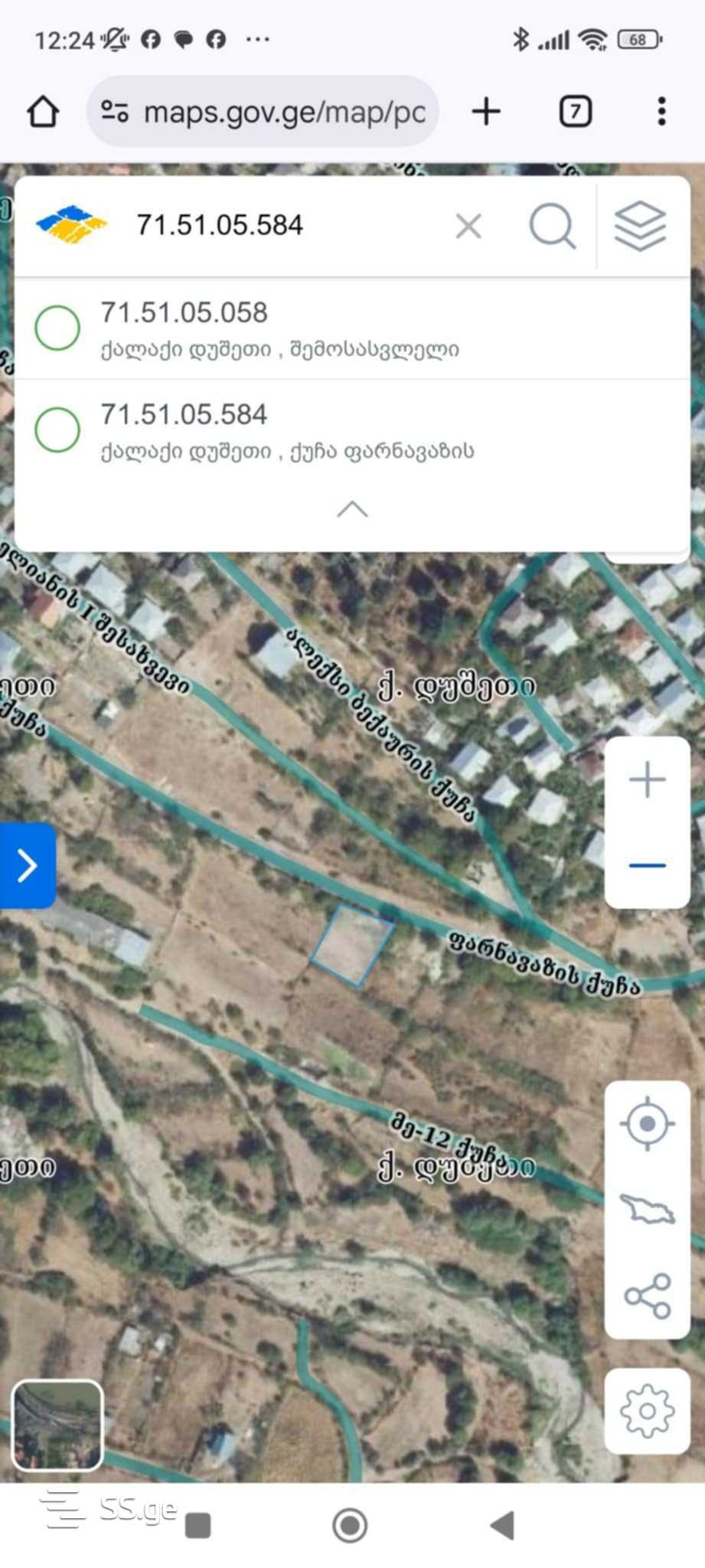Zoom out with the minus button

point(648,865)
